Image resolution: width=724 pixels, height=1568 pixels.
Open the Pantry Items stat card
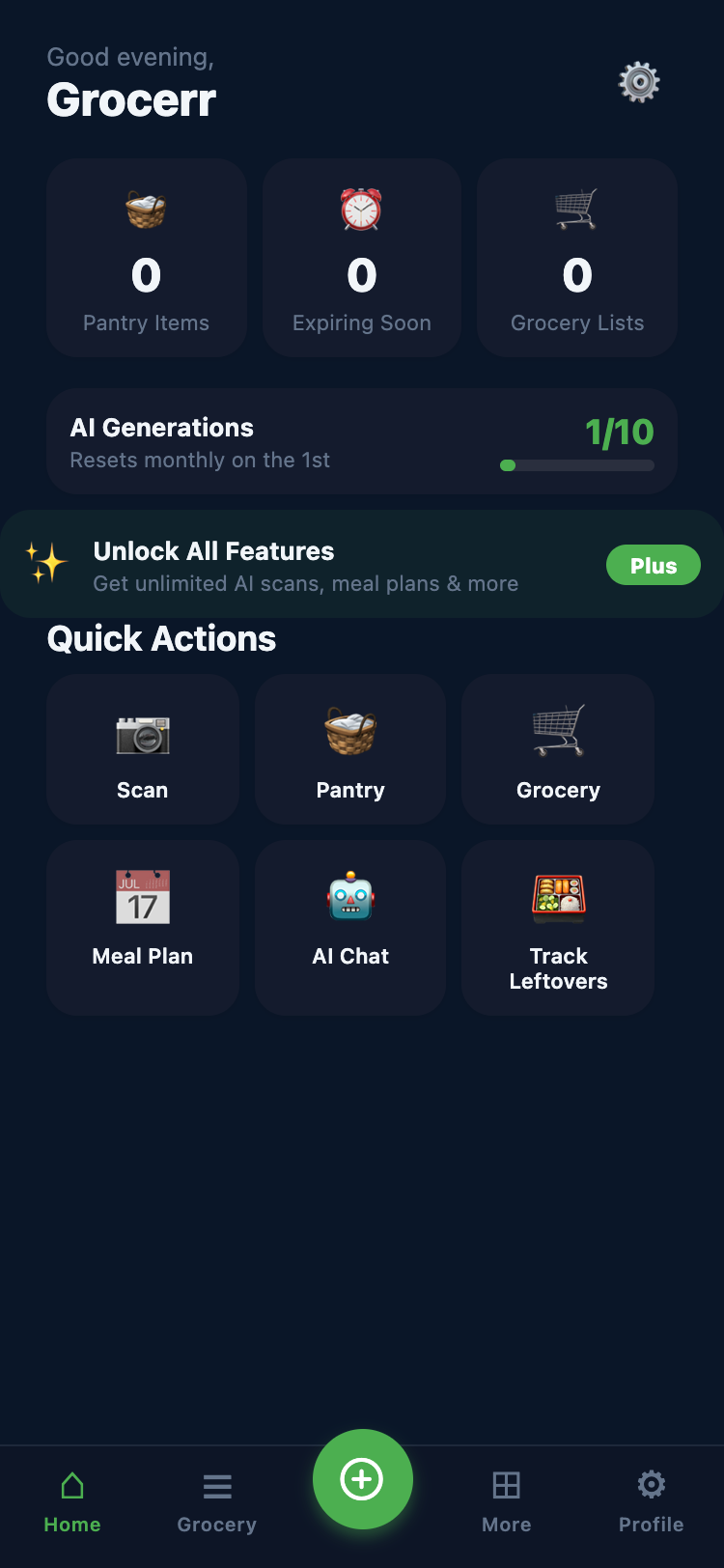tap(146, 258)
